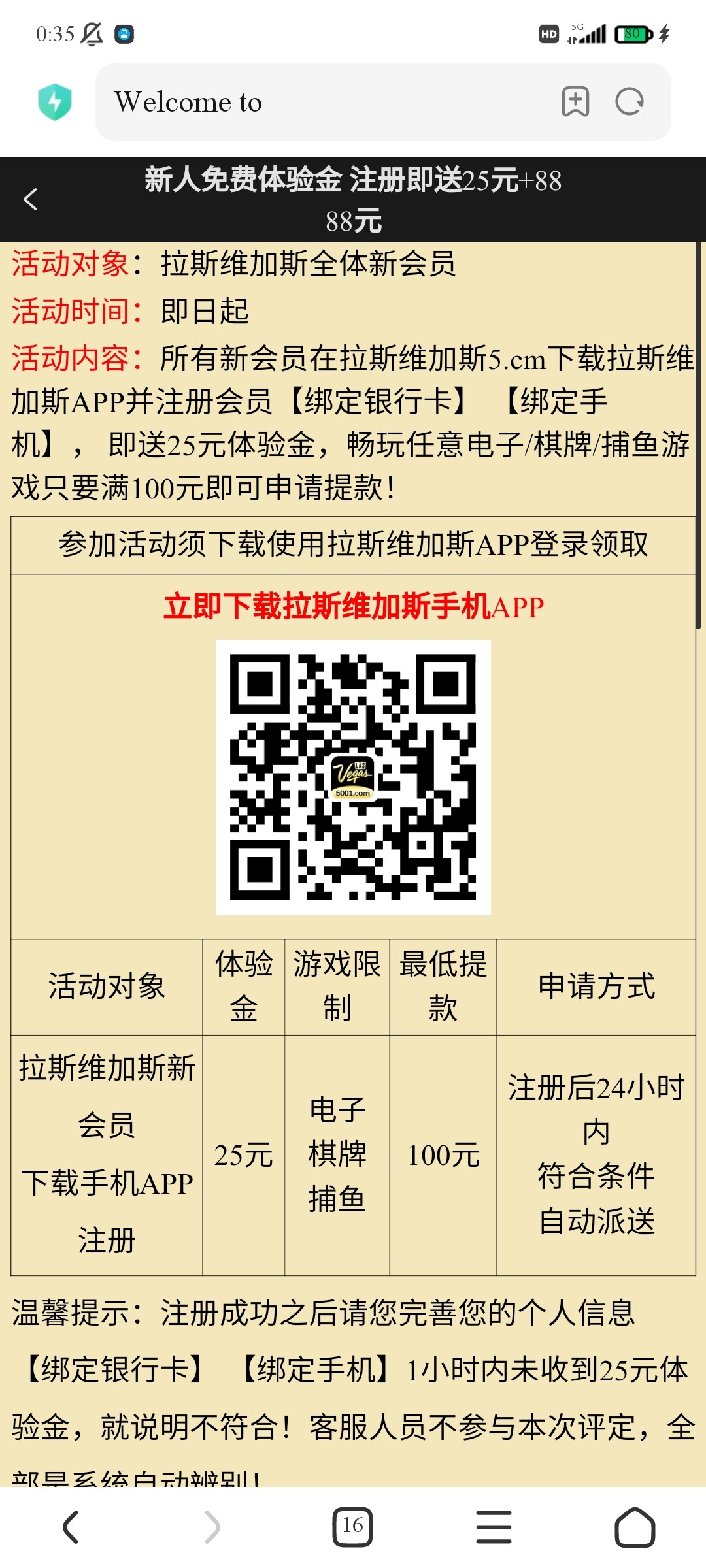Reload the current page
Image resolution: width=706 pixels, height=1568 pixels.
pyautogui.click(x=630, y=102)
